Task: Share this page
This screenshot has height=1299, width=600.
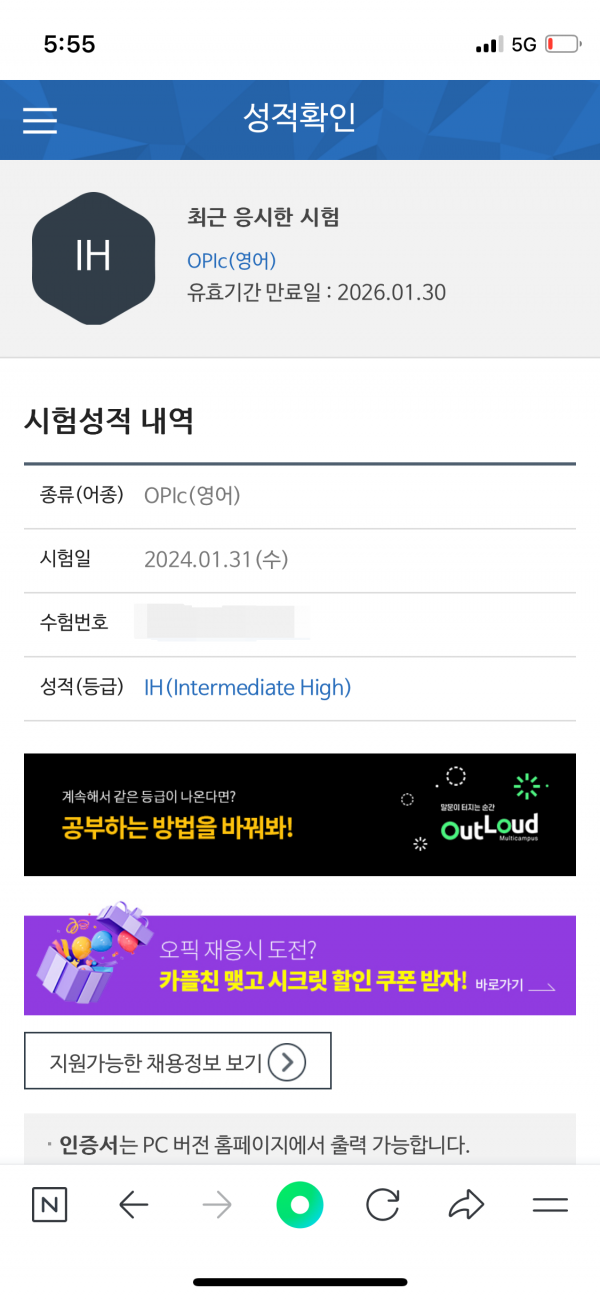Action: (x=466, y=1205)
